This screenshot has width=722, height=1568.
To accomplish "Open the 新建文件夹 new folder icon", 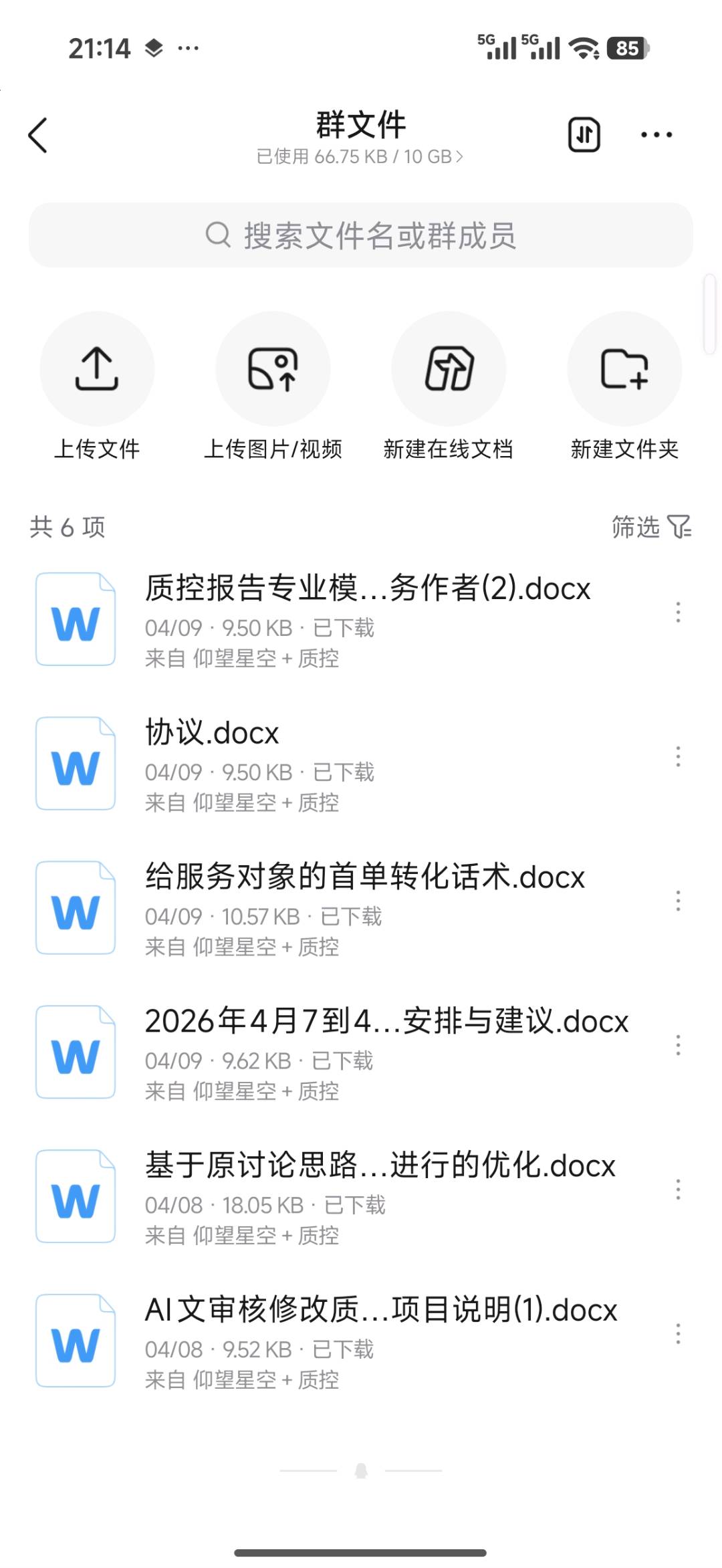I will point(624,368).
